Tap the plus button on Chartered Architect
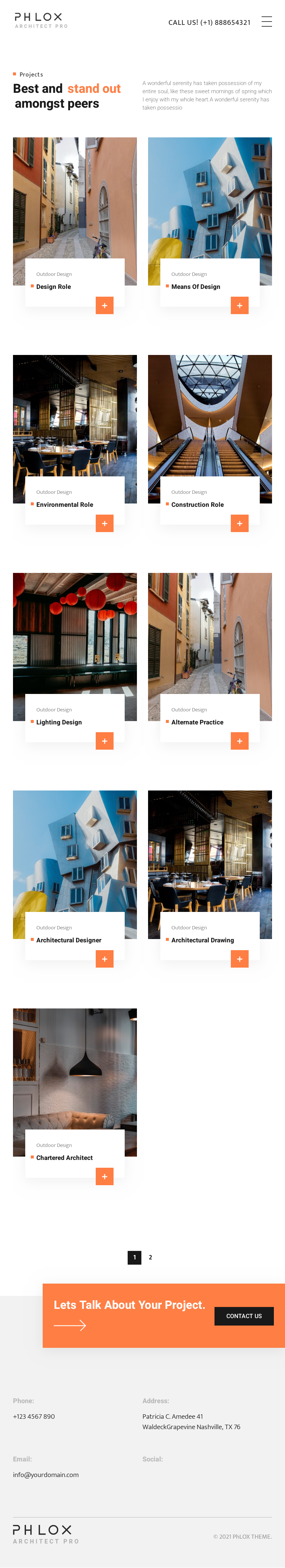 [104, 1177]
